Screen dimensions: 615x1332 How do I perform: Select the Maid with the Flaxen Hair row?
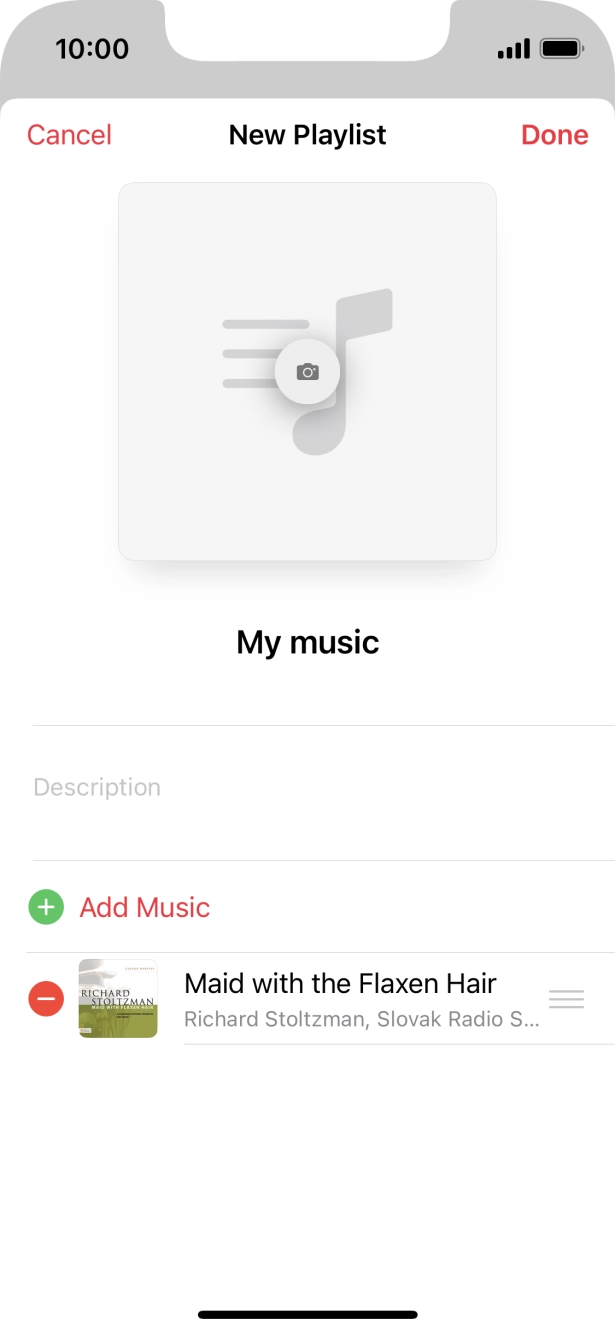340,998
